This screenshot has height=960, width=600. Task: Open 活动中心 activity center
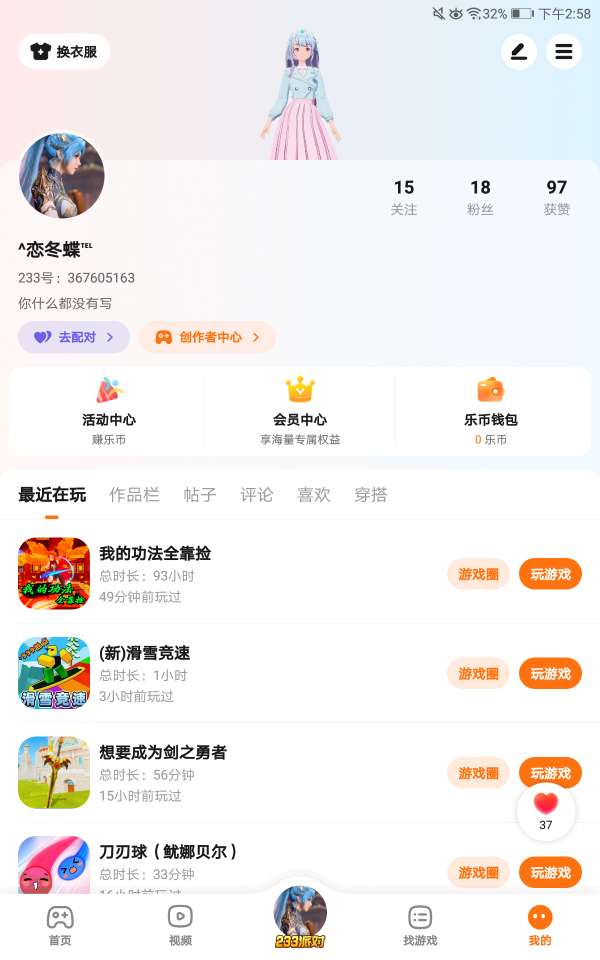coord(108,412)
